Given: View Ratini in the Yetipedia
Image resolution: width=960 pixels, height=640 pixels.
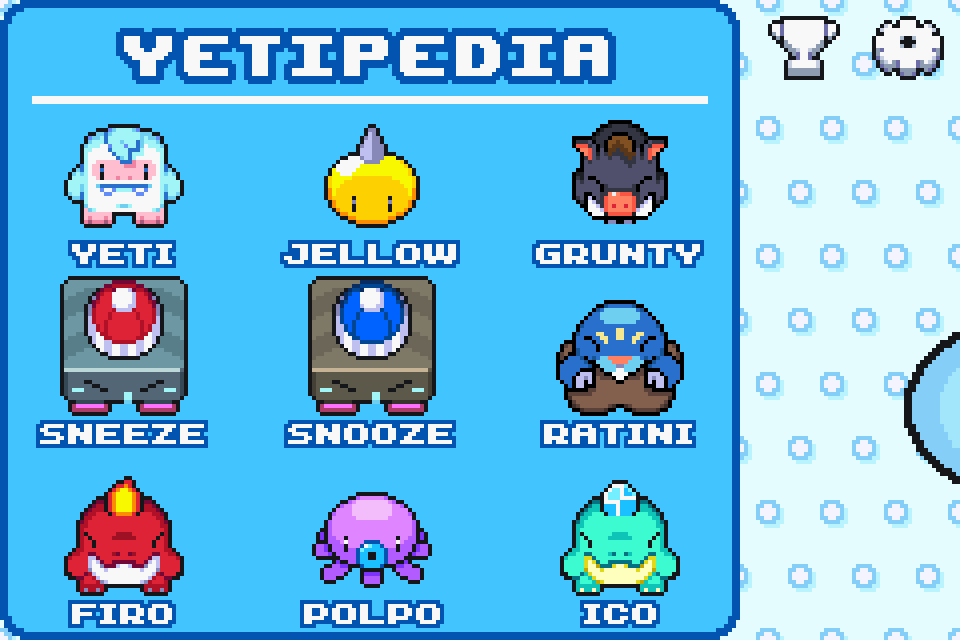Looking at the screenshot, I should click(618, 357).
